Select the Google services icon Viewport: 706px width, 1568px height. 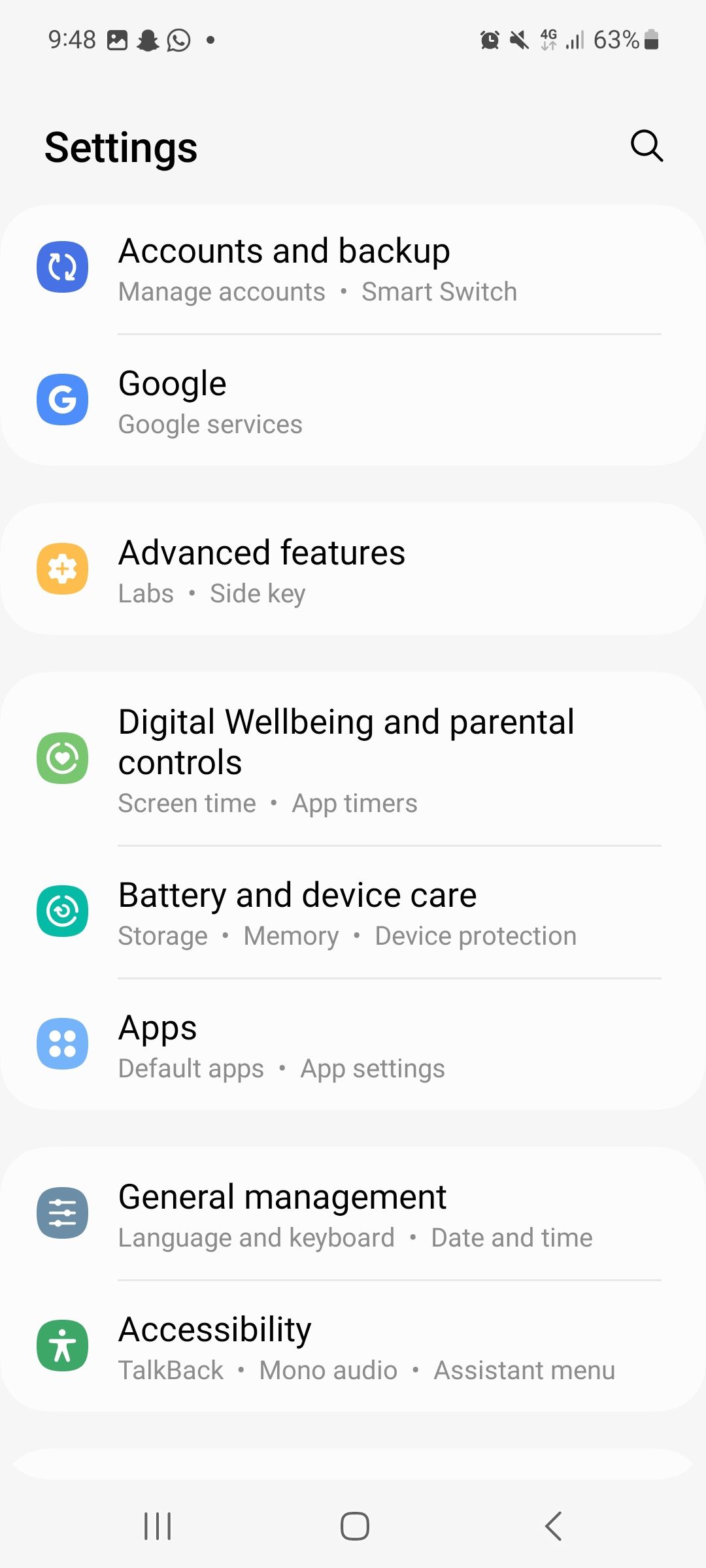(62, 400)
